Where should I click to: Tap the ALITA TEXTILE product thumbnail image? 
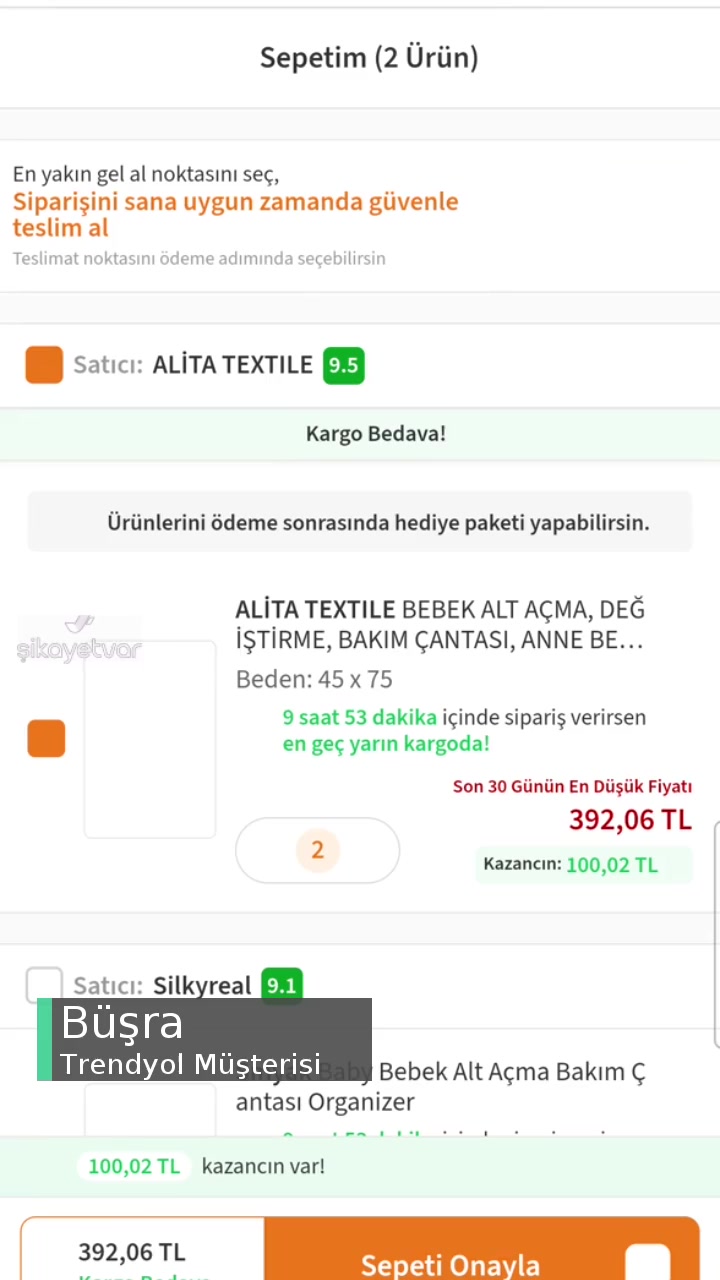(150, 738)
